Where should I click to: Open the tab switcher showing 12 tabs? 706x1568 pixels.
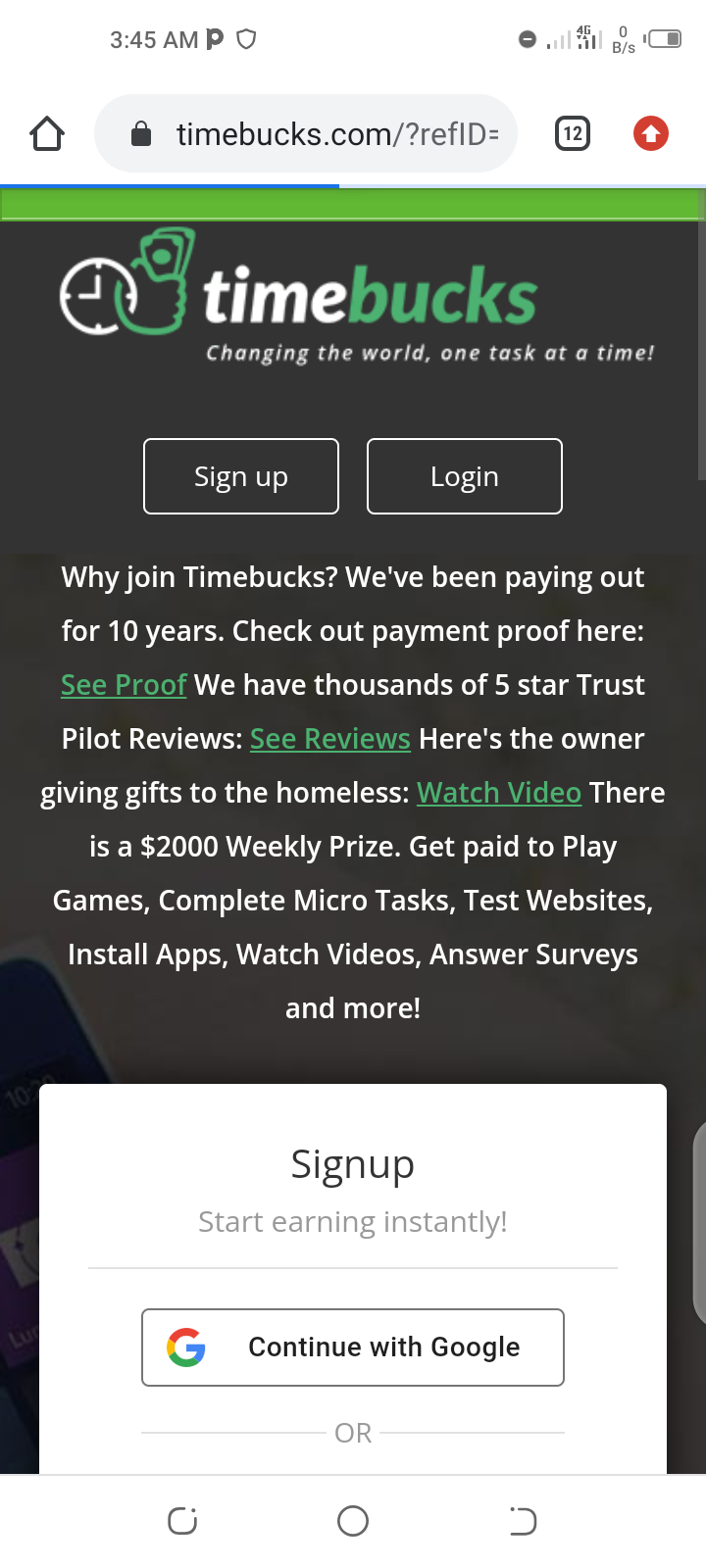(573, 133)
